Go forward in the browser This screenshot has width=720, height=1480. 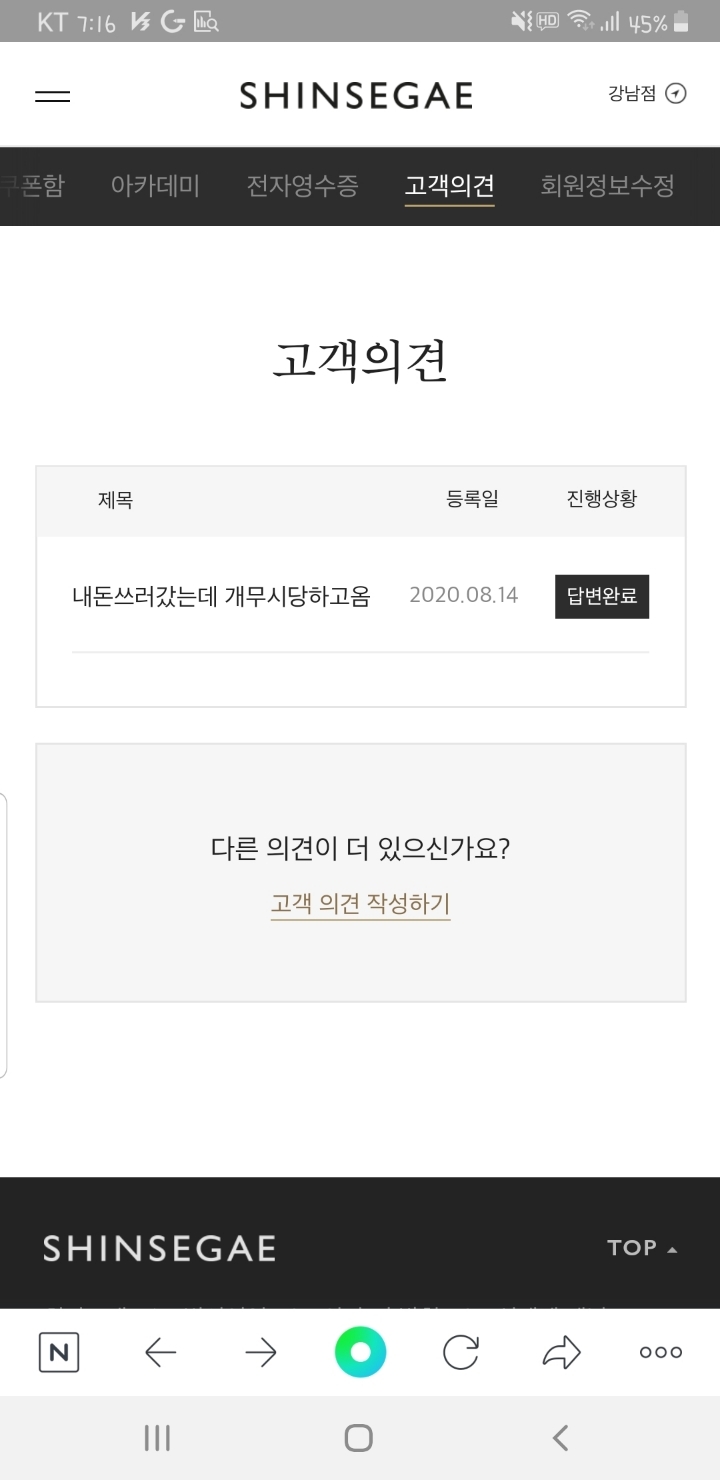(x=260, y=1353)
